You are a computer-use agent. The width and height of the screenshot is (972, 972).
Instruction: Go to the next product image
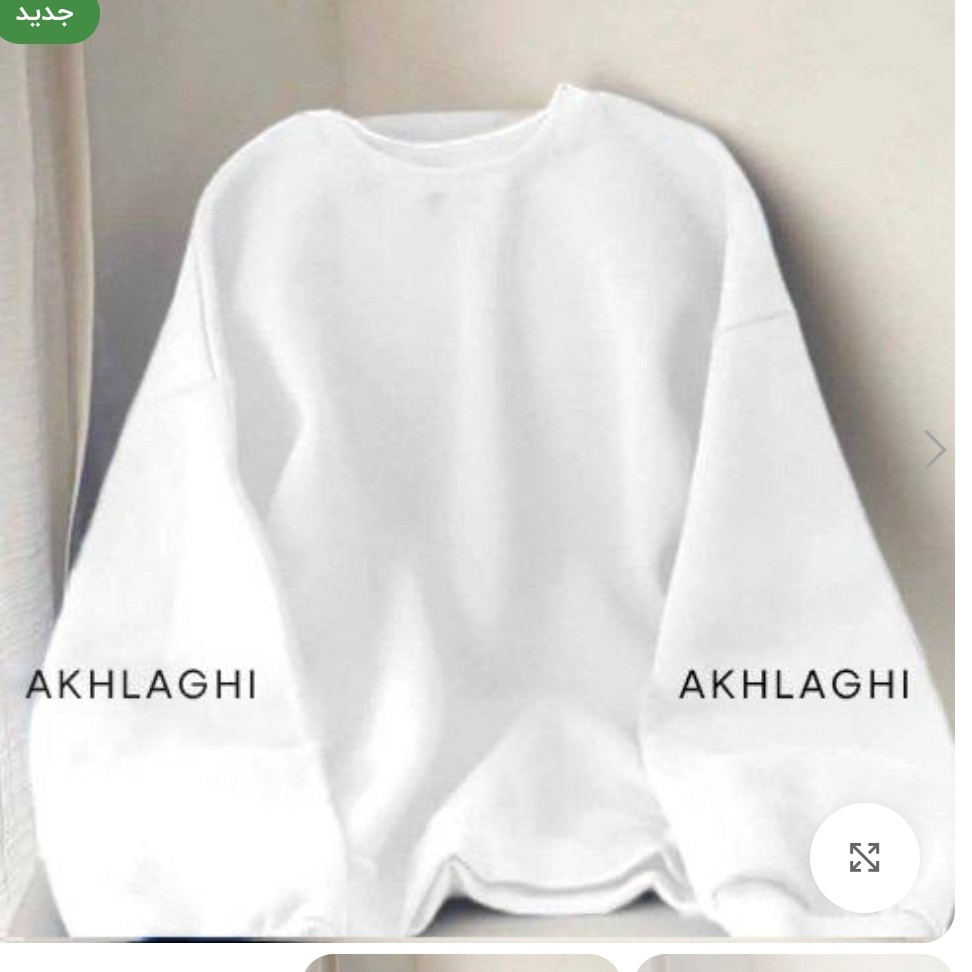point(935,449)
